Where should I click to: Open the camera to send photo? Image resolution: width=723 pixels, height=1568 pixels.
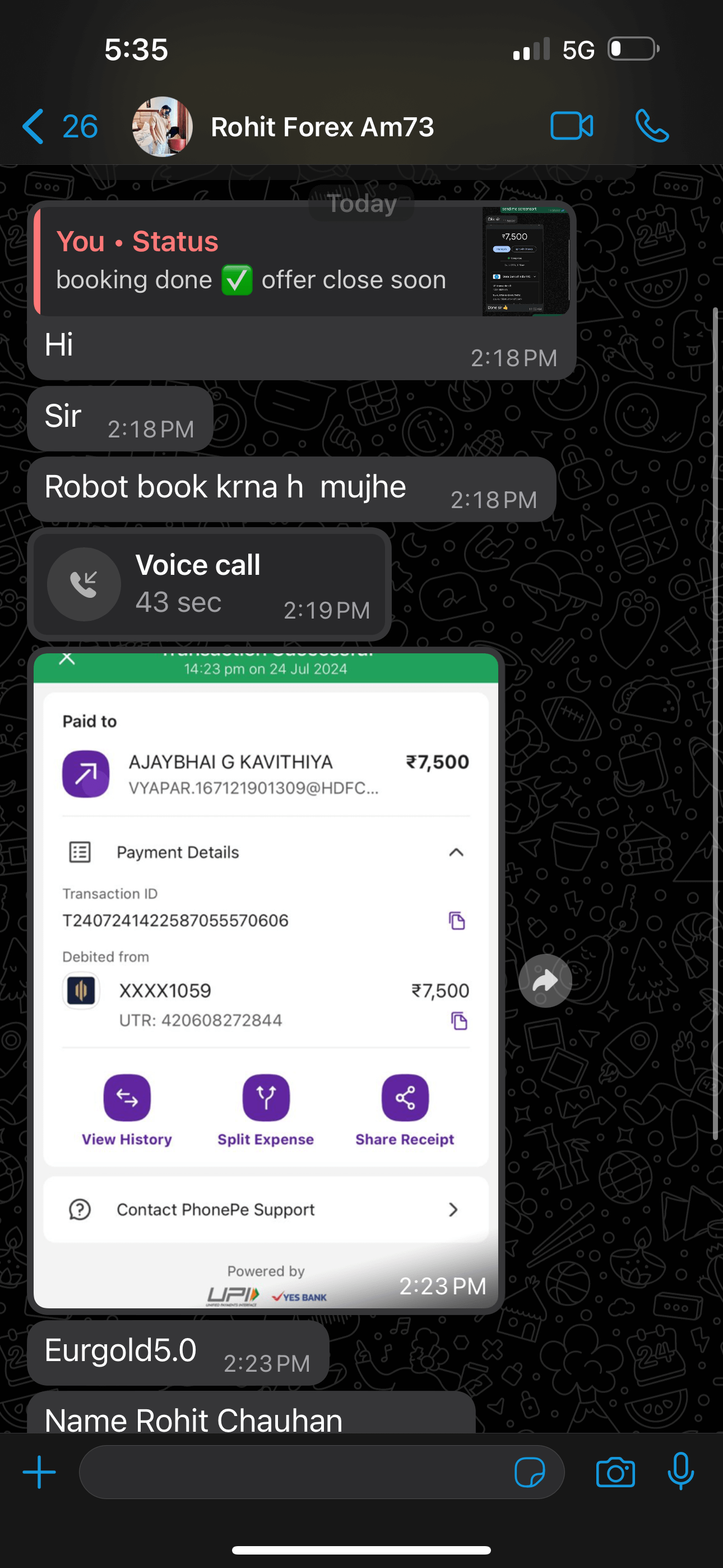tap(615, 1473)
